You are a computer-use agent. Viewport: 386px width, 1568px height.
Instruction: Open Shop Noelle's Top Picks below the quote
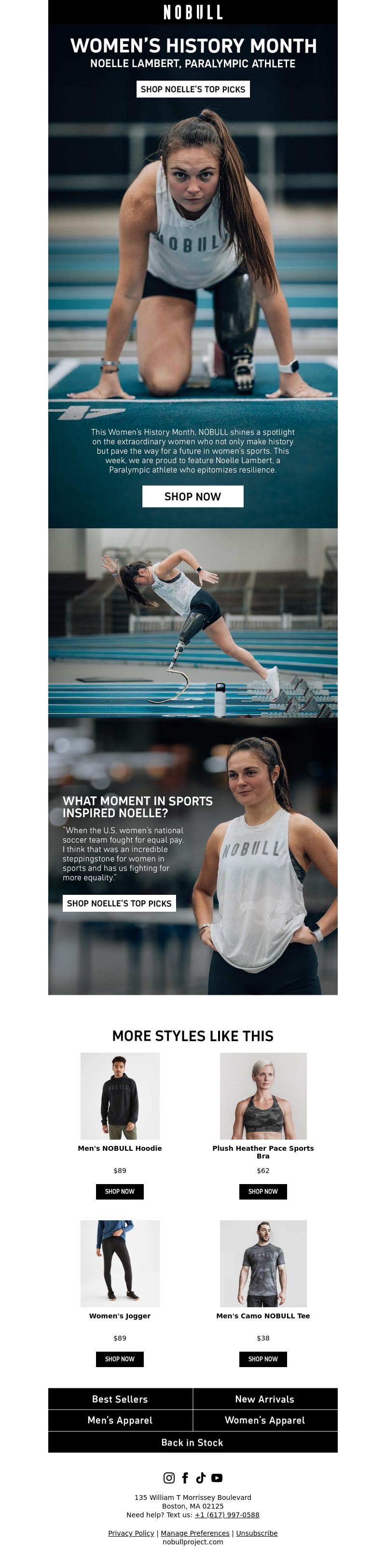pos(119,903)
